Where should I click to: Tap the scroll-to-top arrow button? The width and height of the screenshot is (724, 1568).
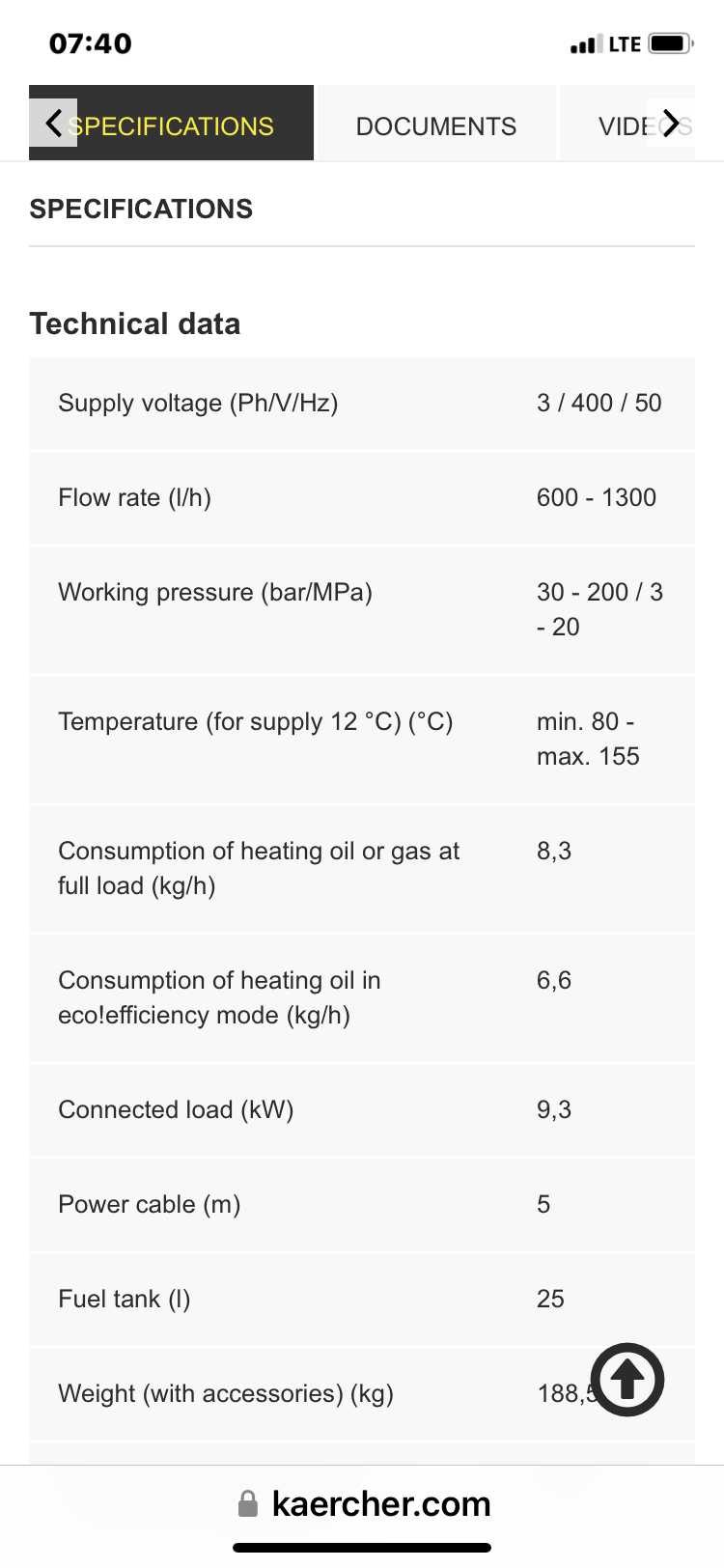(627, 1380)
